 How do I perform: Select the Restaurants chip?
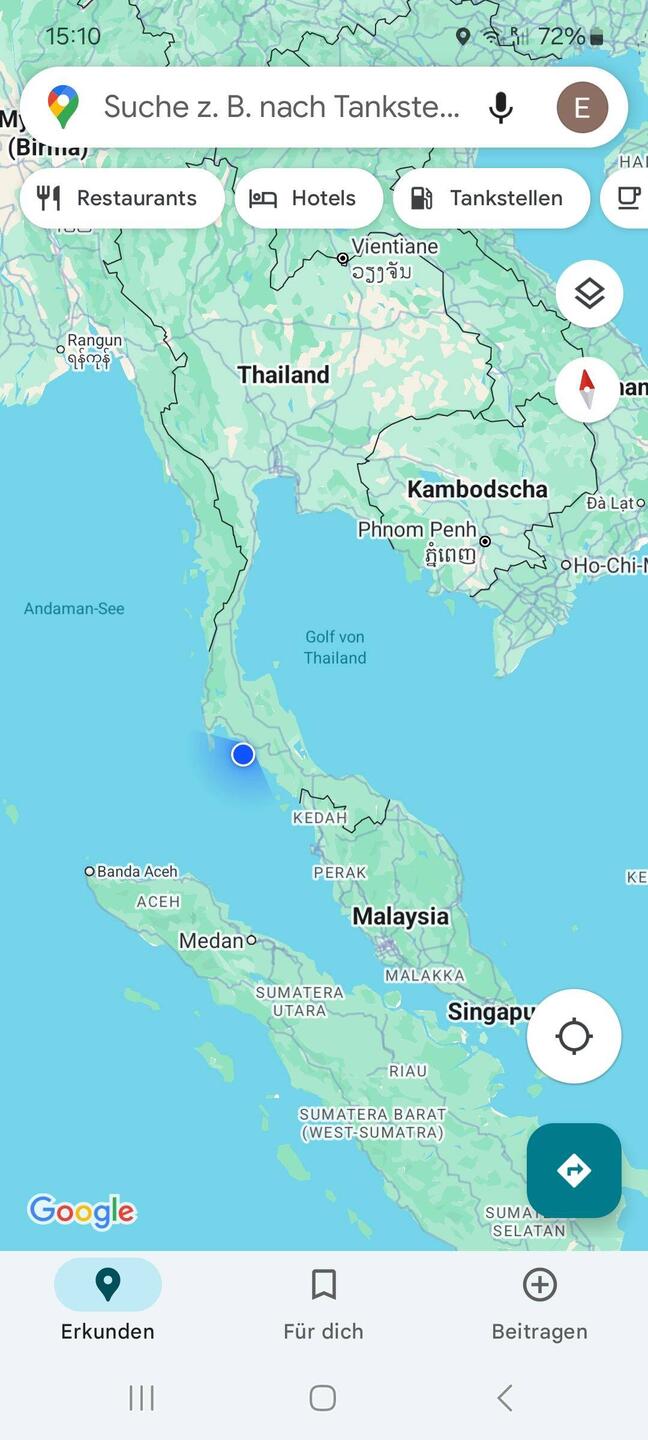point(120,198)
